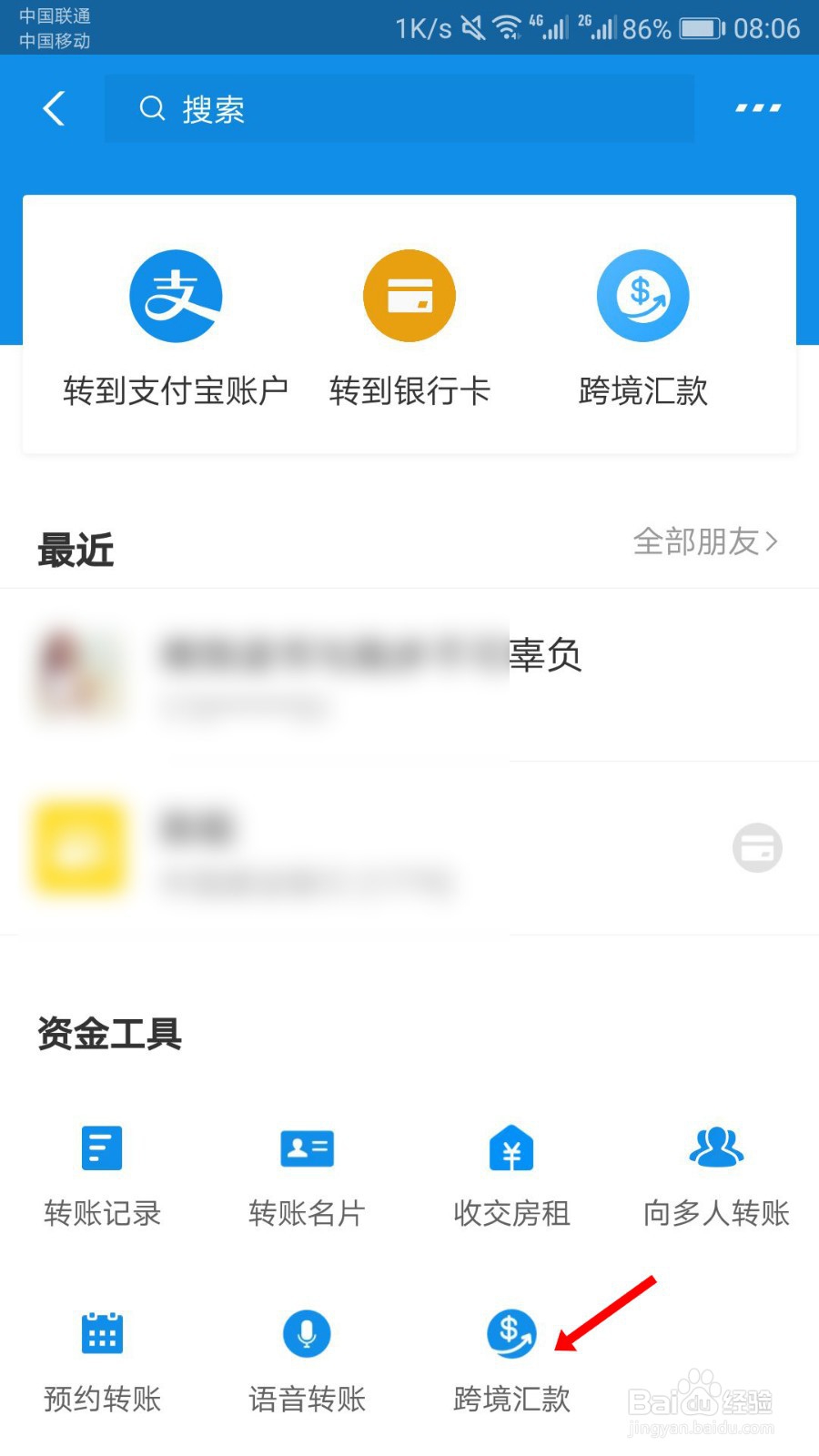Tap the search bar to search contacts
Screen dimensions: 819x1456
(400, 107)
